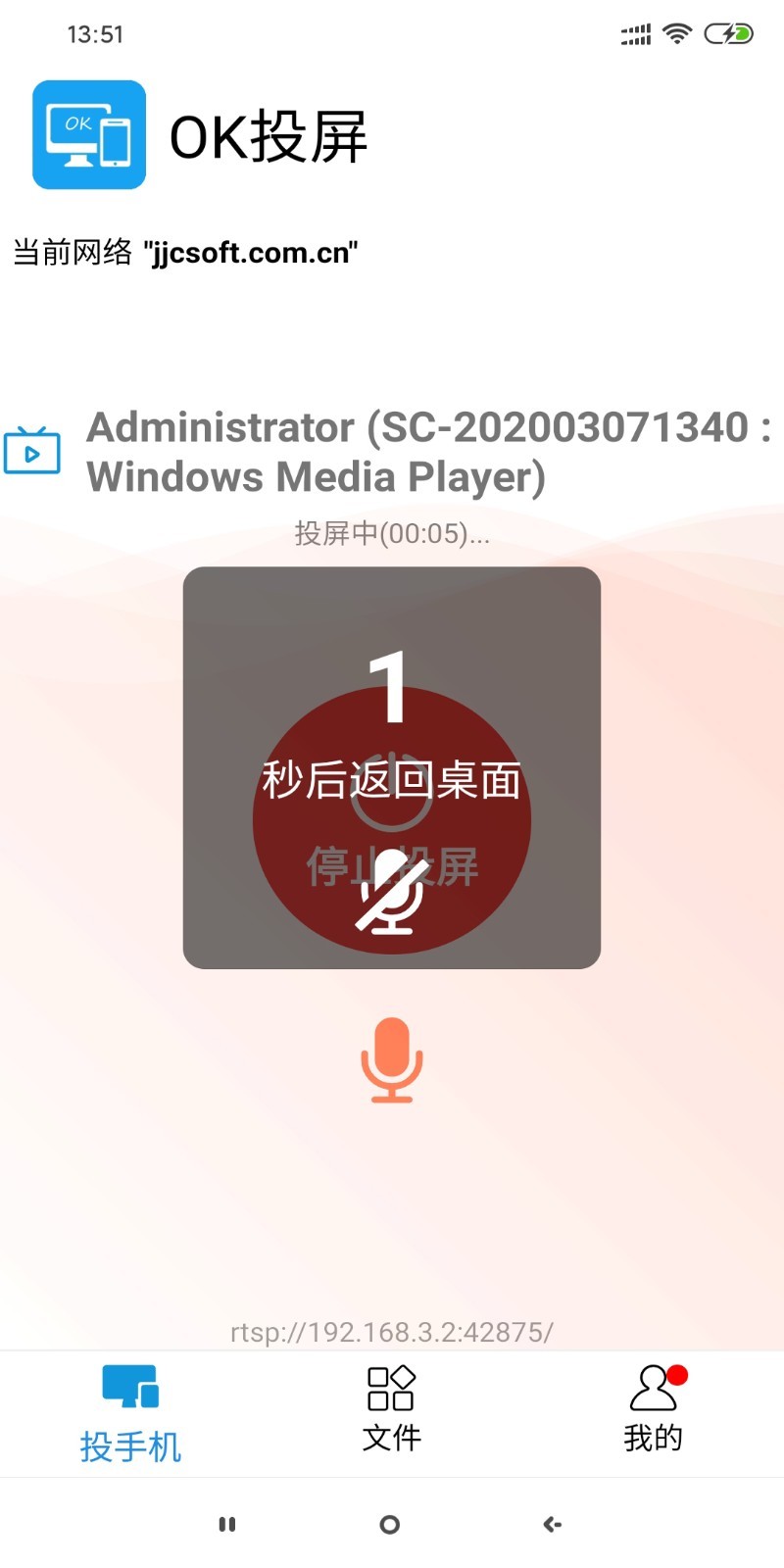Select the 投手机 tab
The image size is (784, 1568).
coord(130,1413)
